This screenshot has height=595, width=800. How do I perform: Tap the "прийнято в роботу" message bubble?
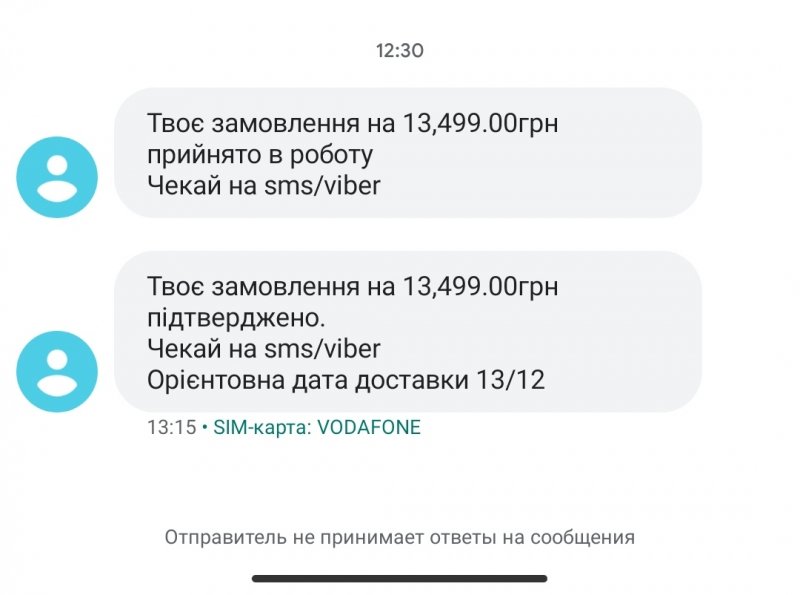coord(407,154)
